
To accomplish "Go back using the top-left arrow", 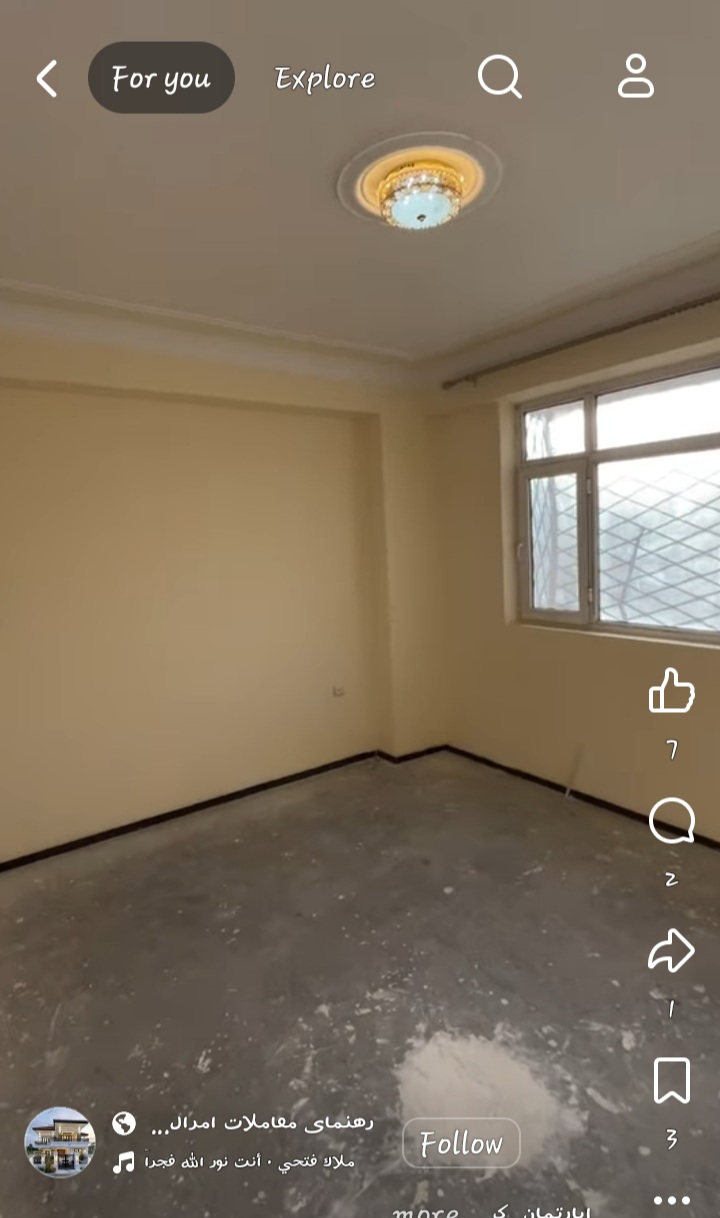I will [47, 78].
